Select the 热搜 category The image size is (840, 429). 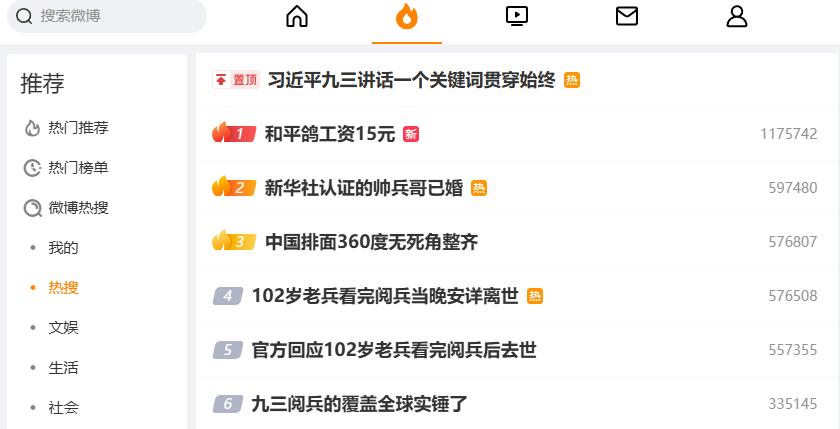coord(63,288)
